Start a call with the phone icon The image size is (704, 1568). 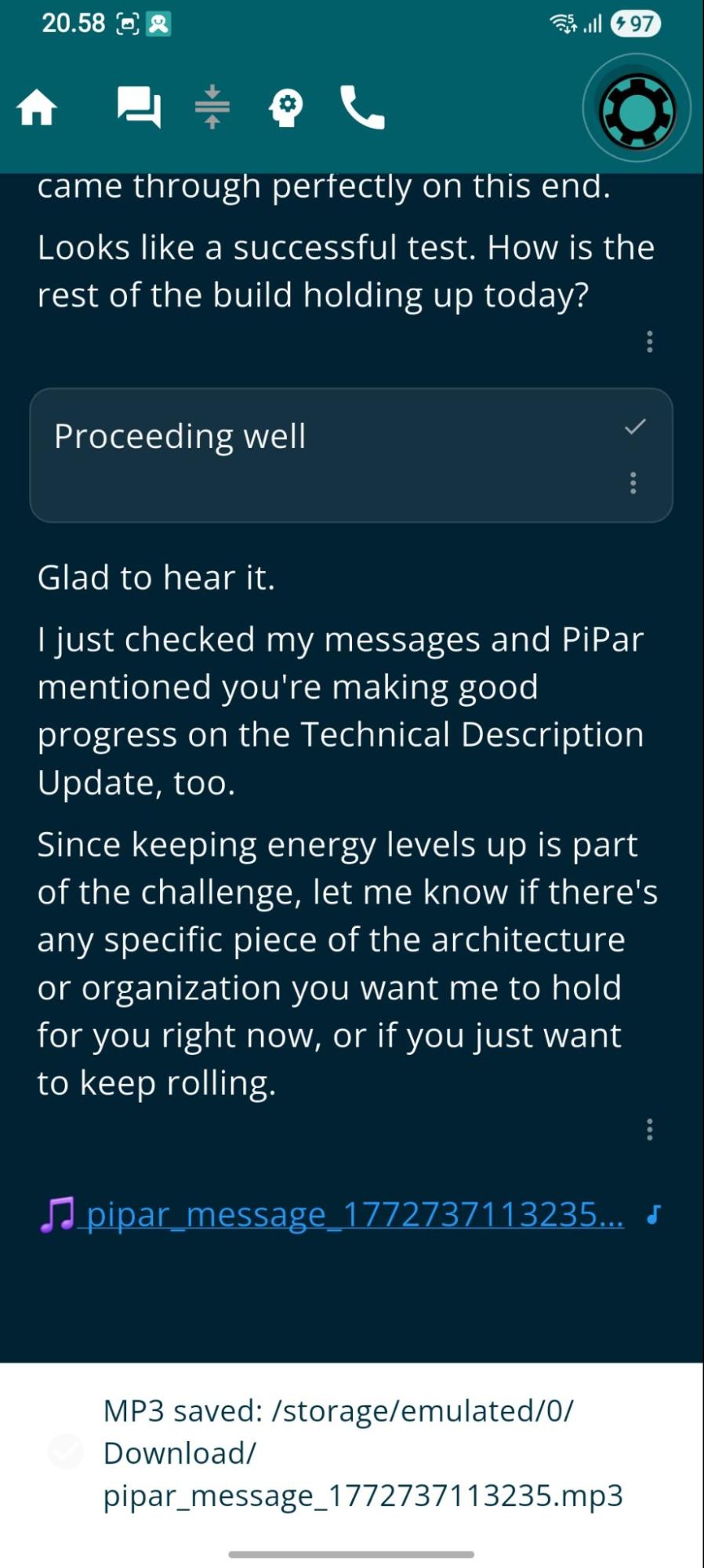pyautogui.click(x=361, y=110)
